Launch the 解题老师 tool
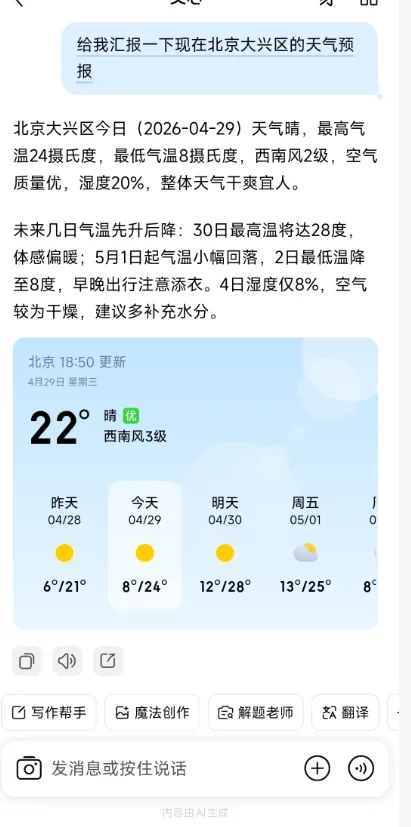This screenshot has height=827, width=411. [x=255, y=713]
